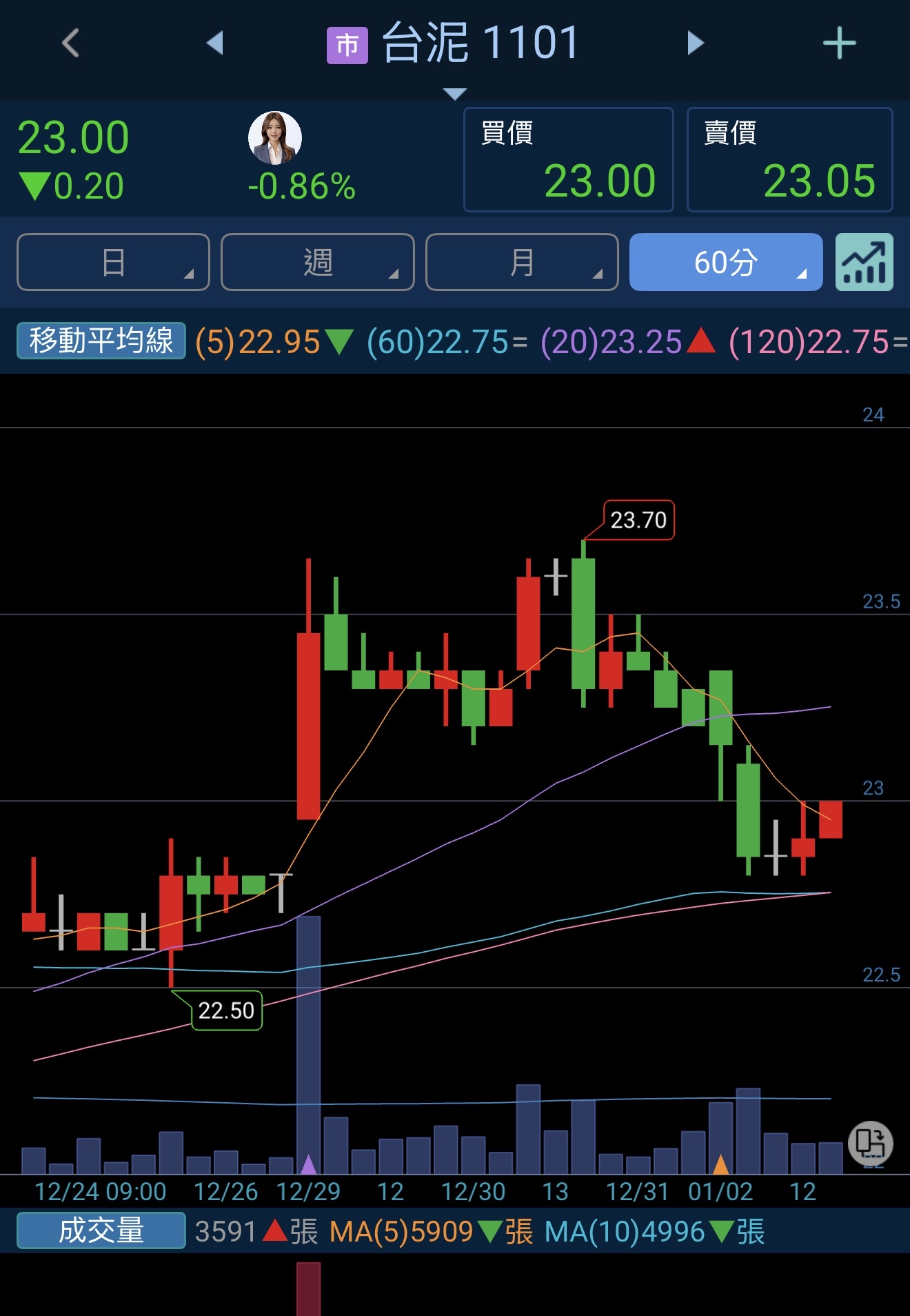Screen dimensions: 910x1316
Task: Switch chart to 日 timeframe
Action: (x=113, y=262)
